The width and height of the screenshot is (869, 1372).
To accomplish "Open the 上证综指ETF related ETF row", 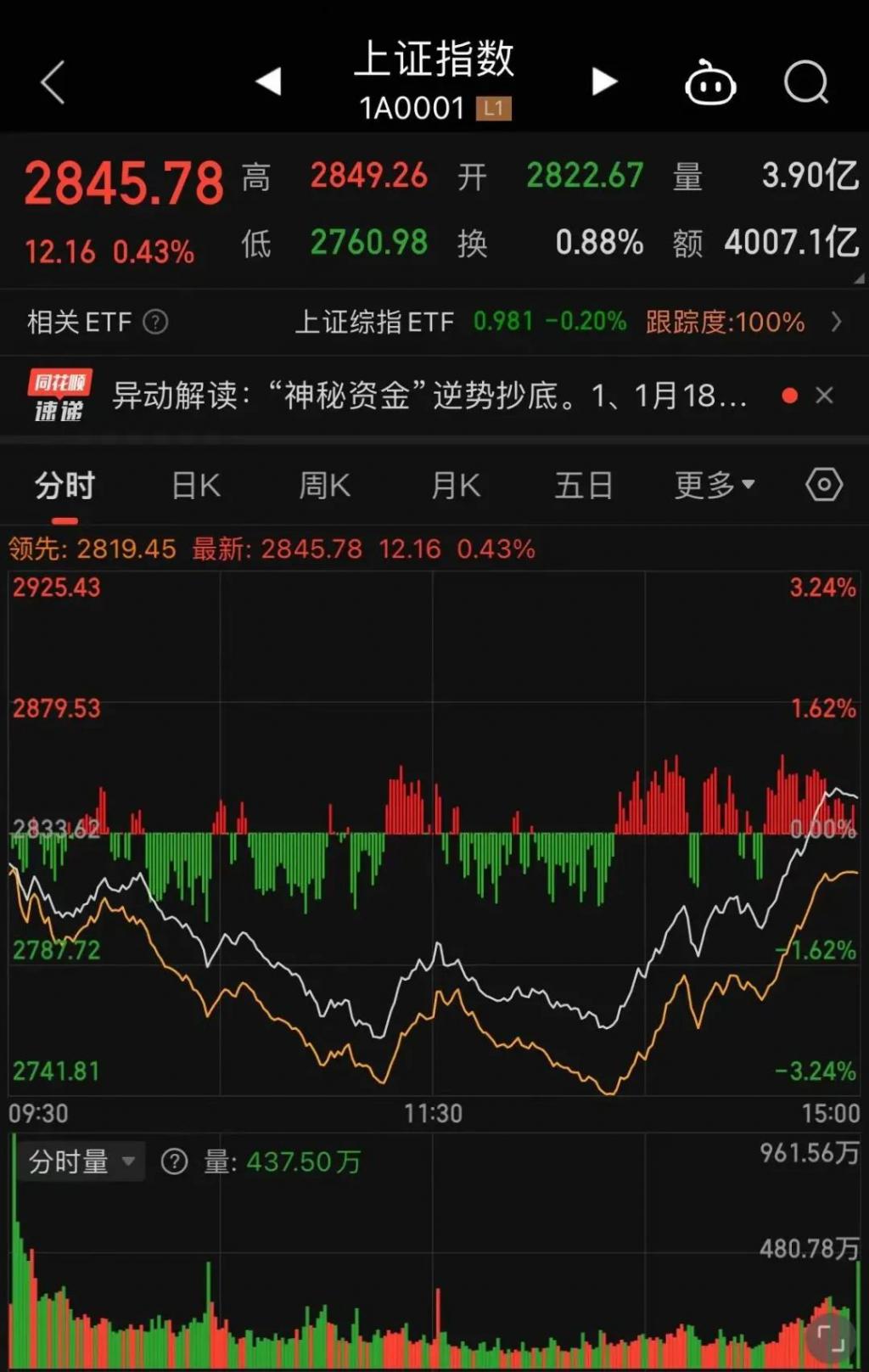I will (560, 323).
